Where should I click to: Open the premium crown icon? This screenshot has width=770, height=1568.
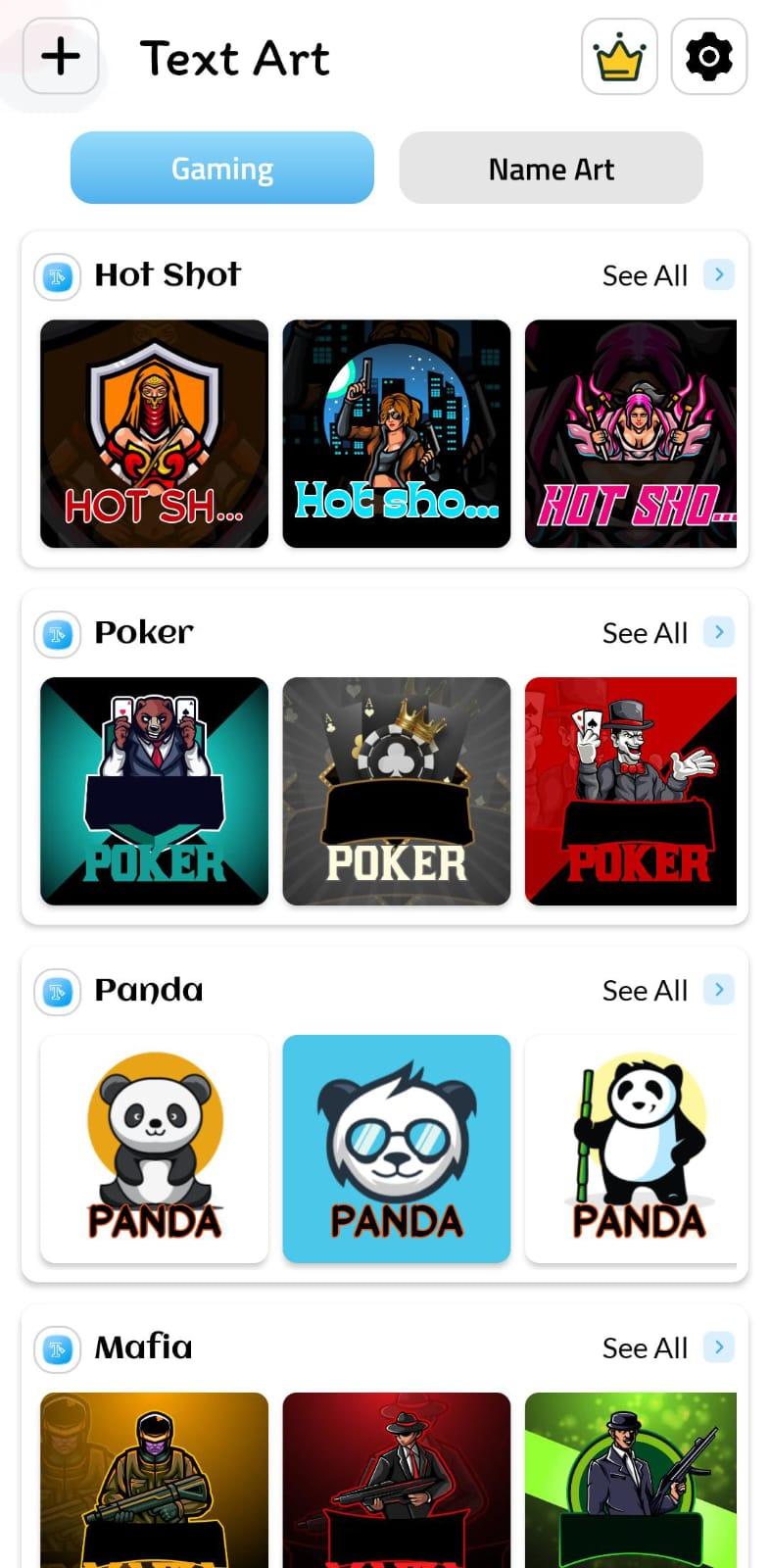click(x=619, y=57)
